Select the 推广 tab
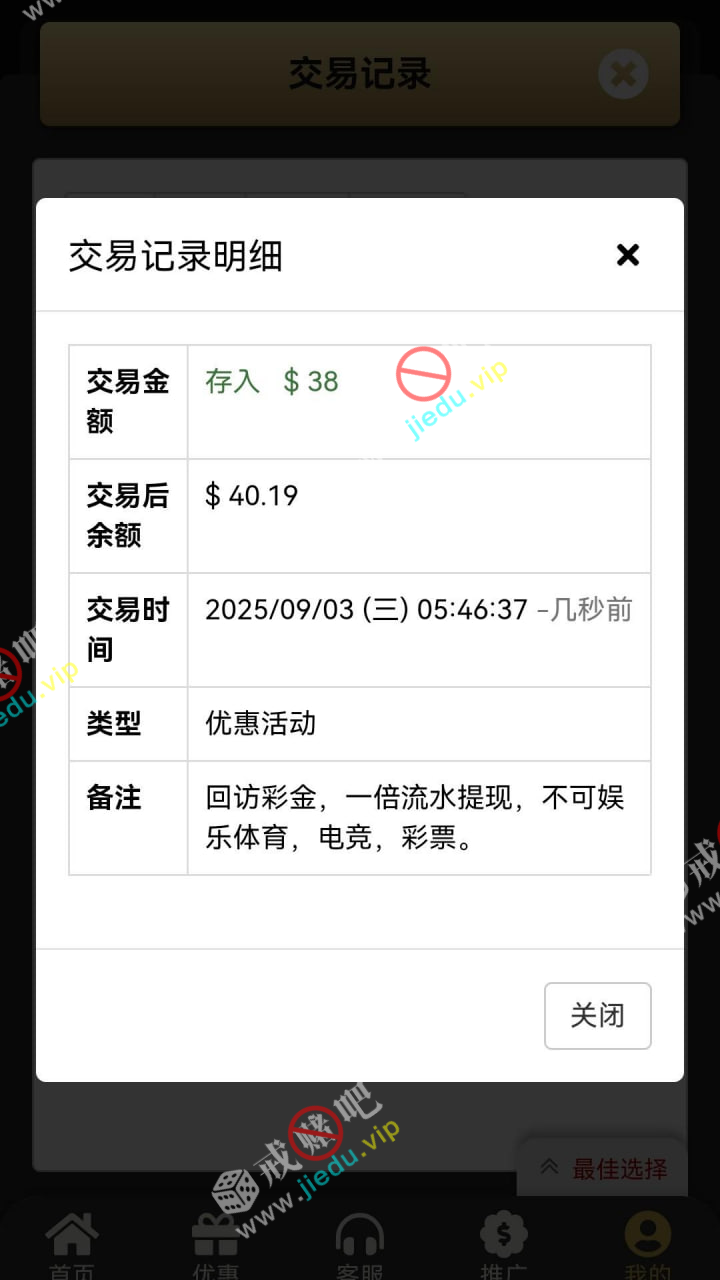The width and height of the screenshot is (720, 1280). (503, 1246)
